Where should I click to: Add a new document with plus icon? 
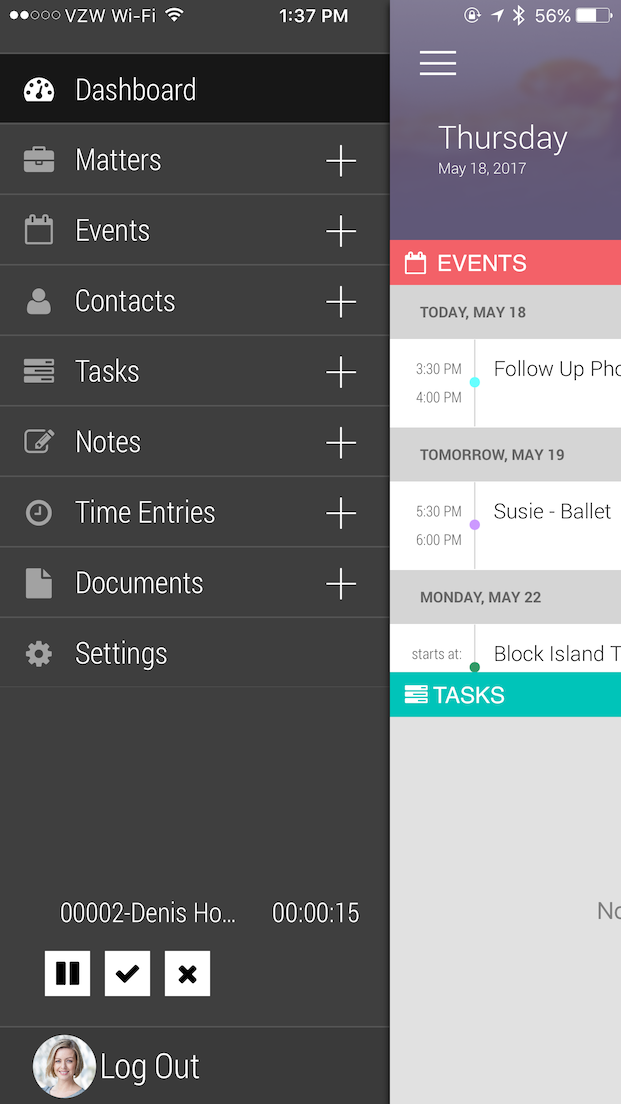pyautogui.click(x=341, y=584)
